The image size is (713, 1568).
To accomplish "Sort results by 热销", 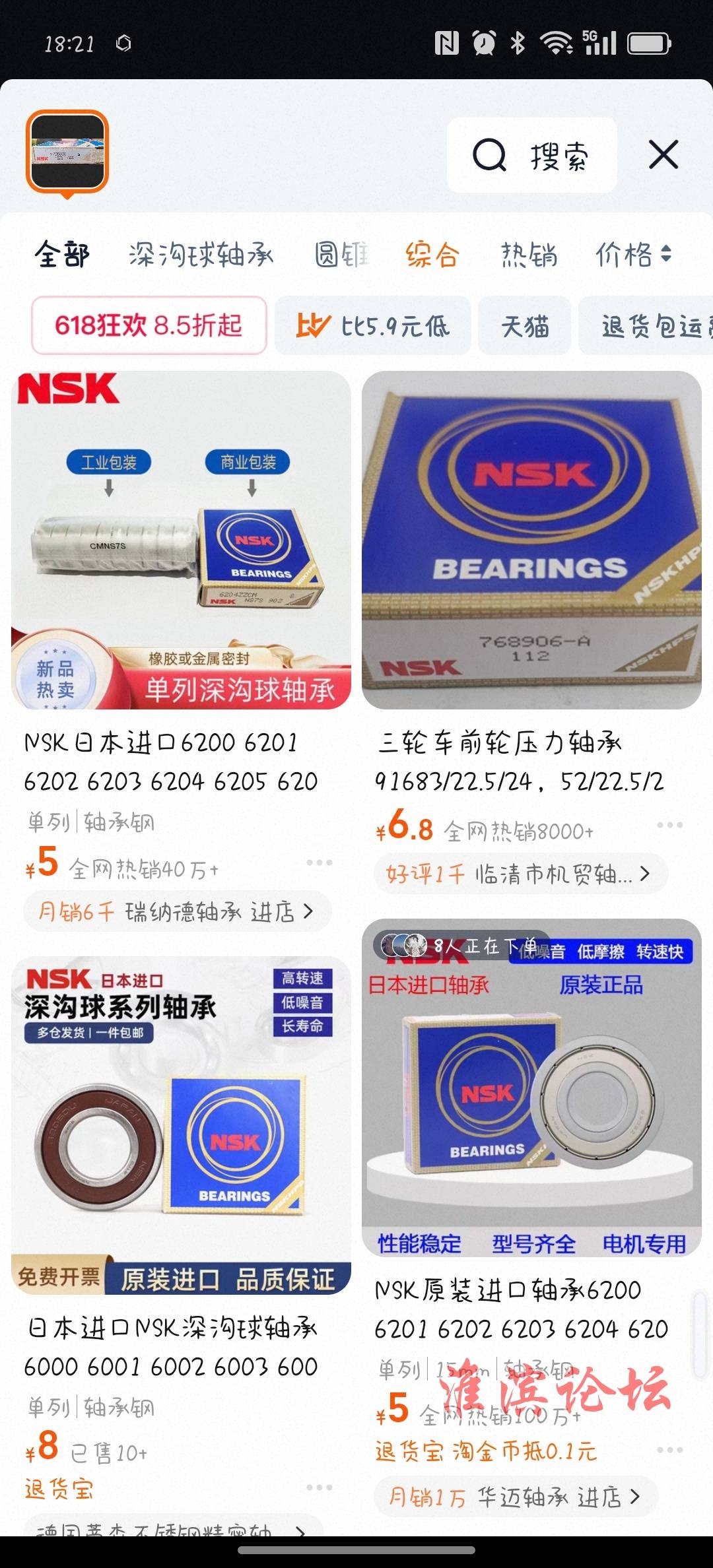I will pos(529,255).
